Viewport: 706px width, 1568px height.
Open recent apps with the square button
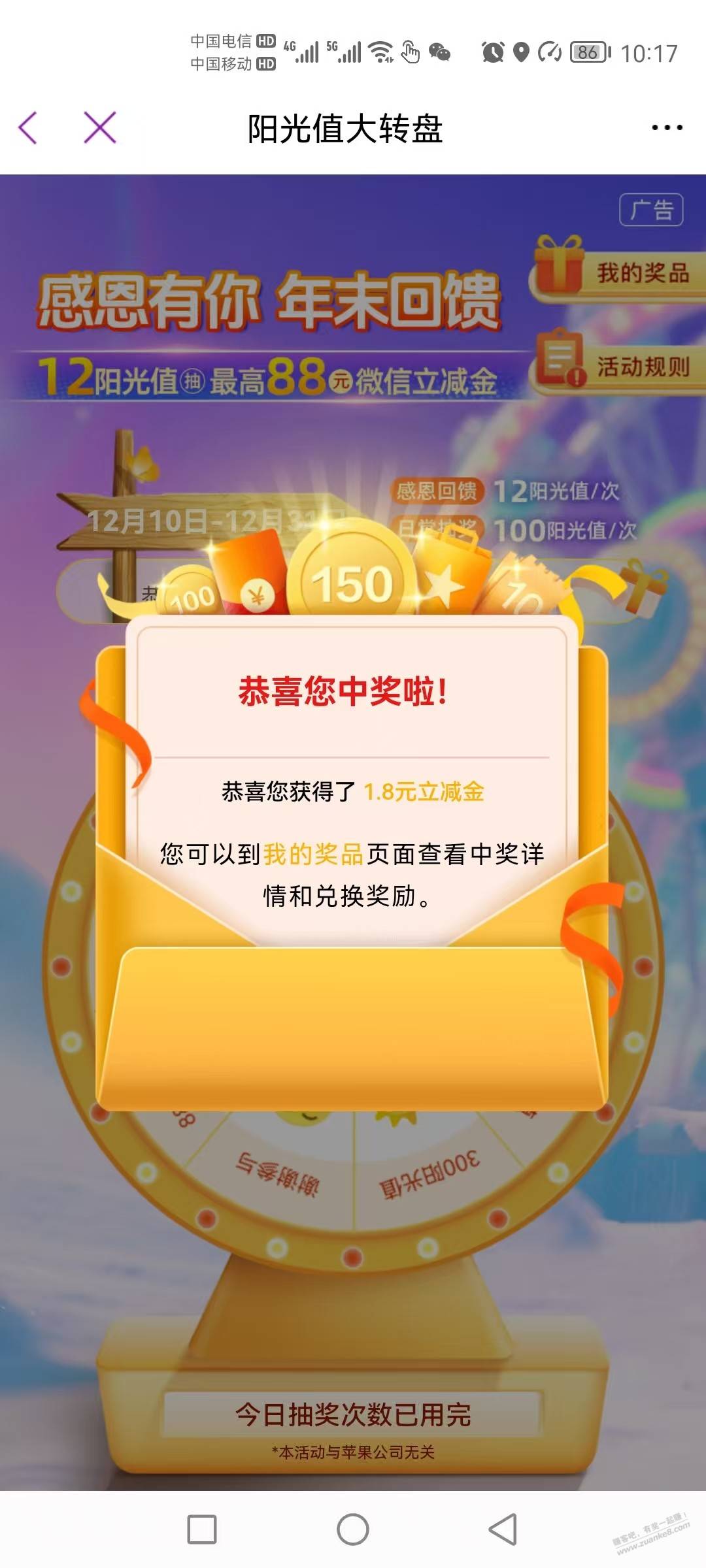[x=202, y=1529]
